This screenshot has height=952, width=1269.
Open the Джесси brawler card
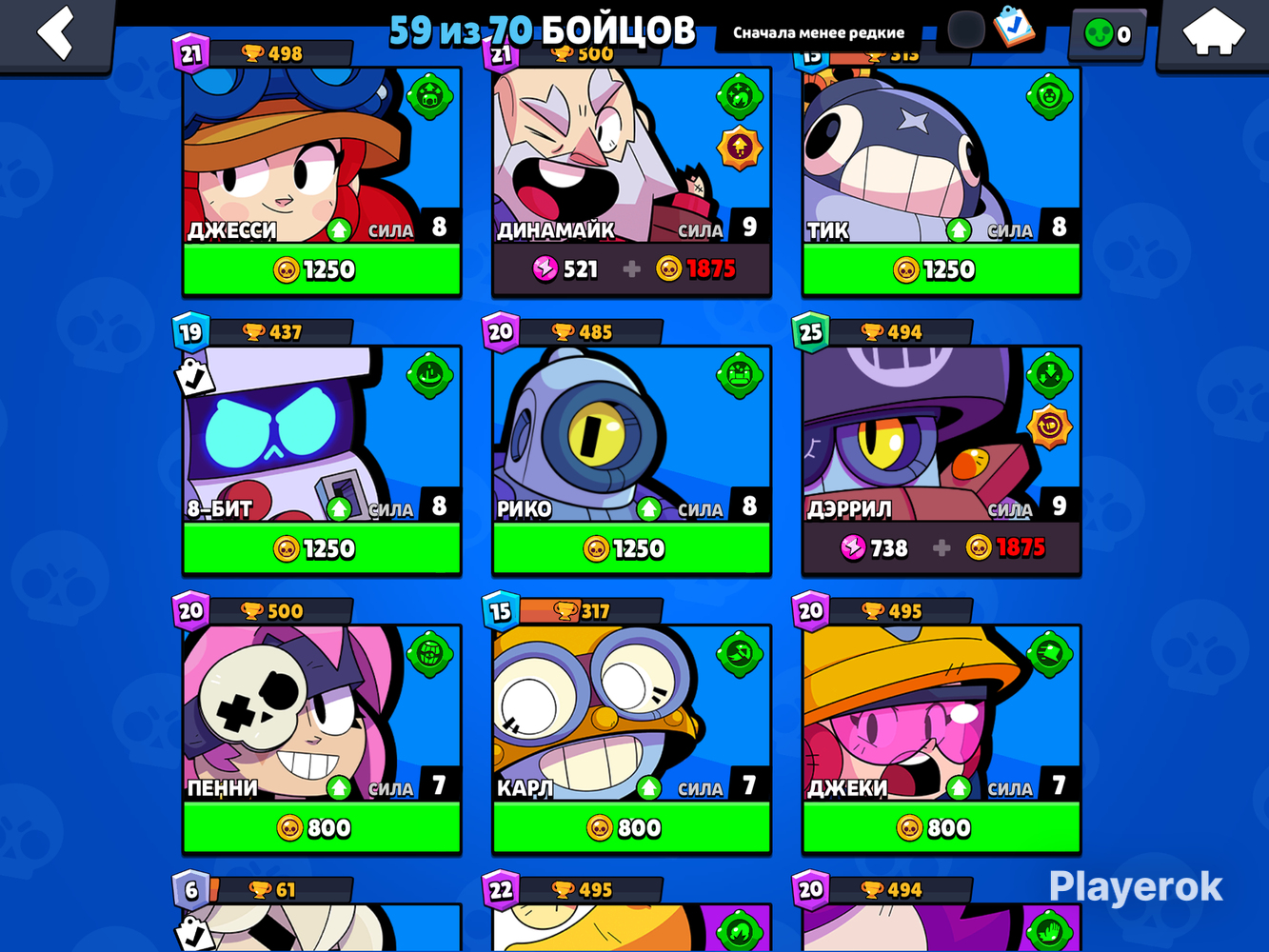point(322,155)
